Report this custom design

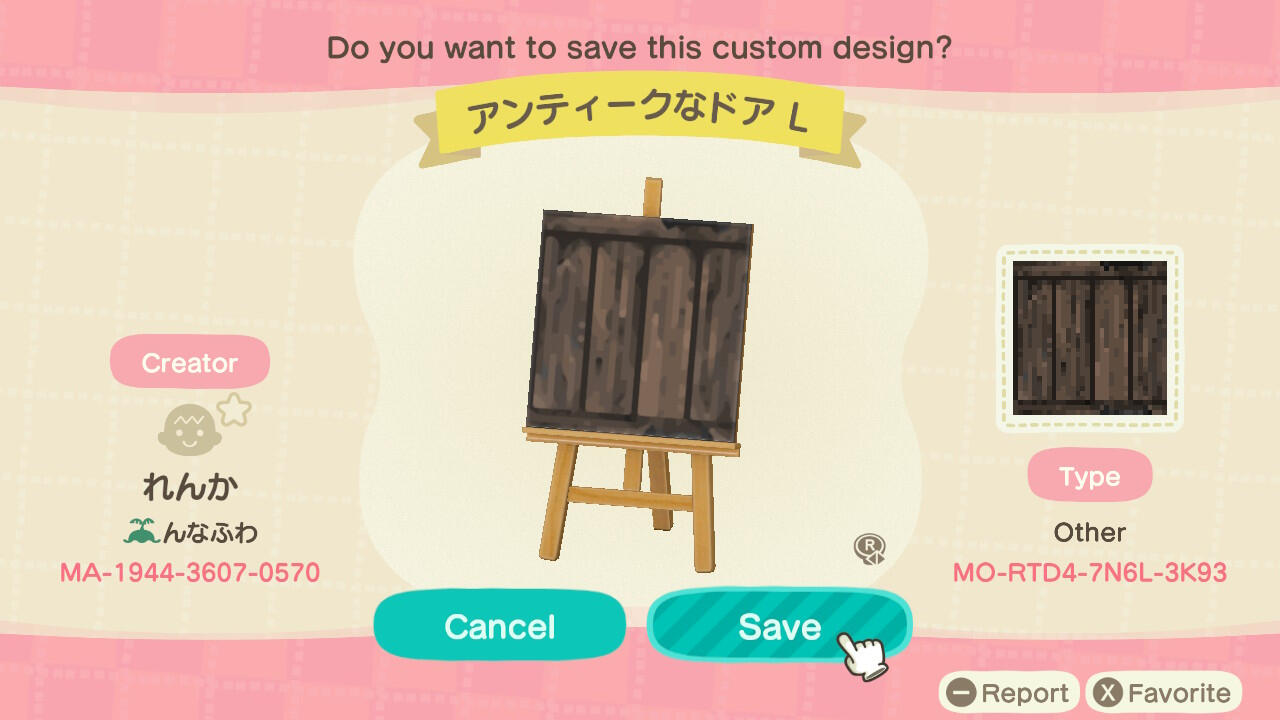tap(1008, 693)
